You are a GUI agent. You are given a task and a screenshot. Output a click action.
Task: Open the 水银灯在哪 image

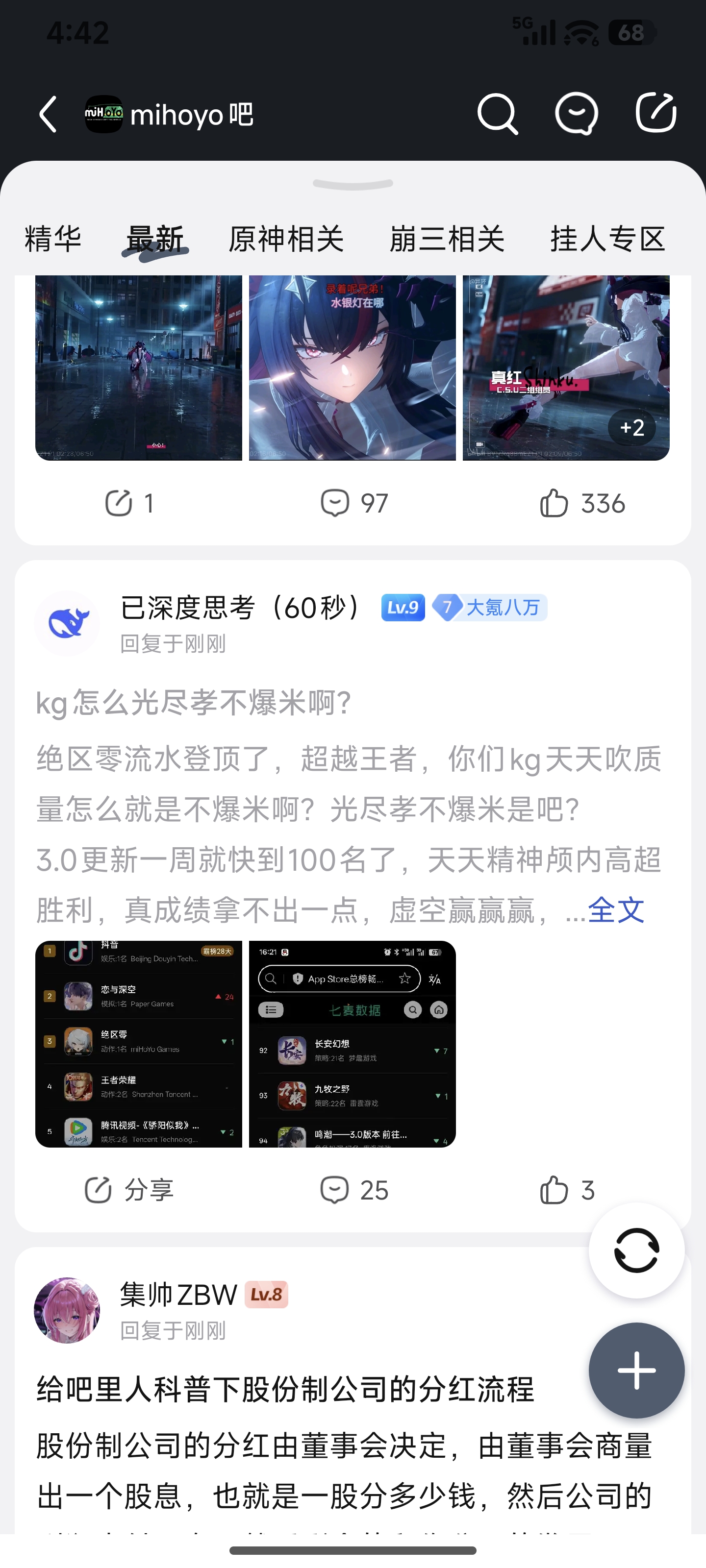352,367
